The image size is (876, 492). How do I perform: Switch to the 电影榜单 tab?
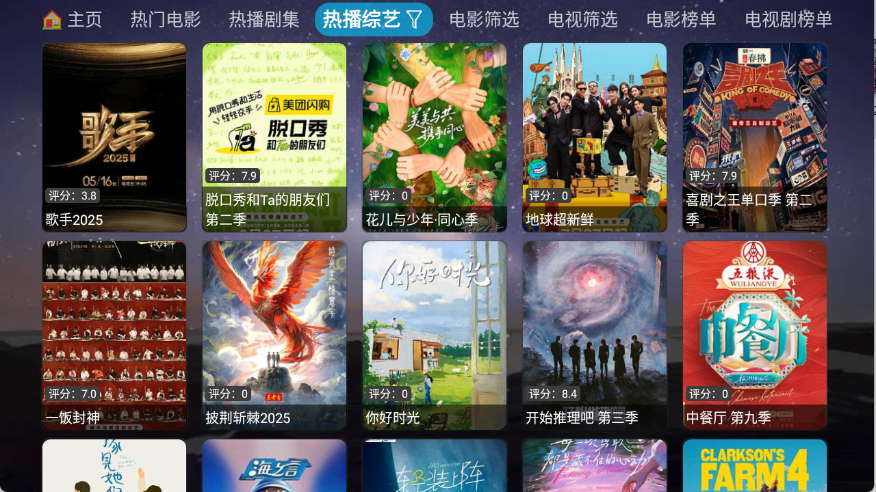681,19
